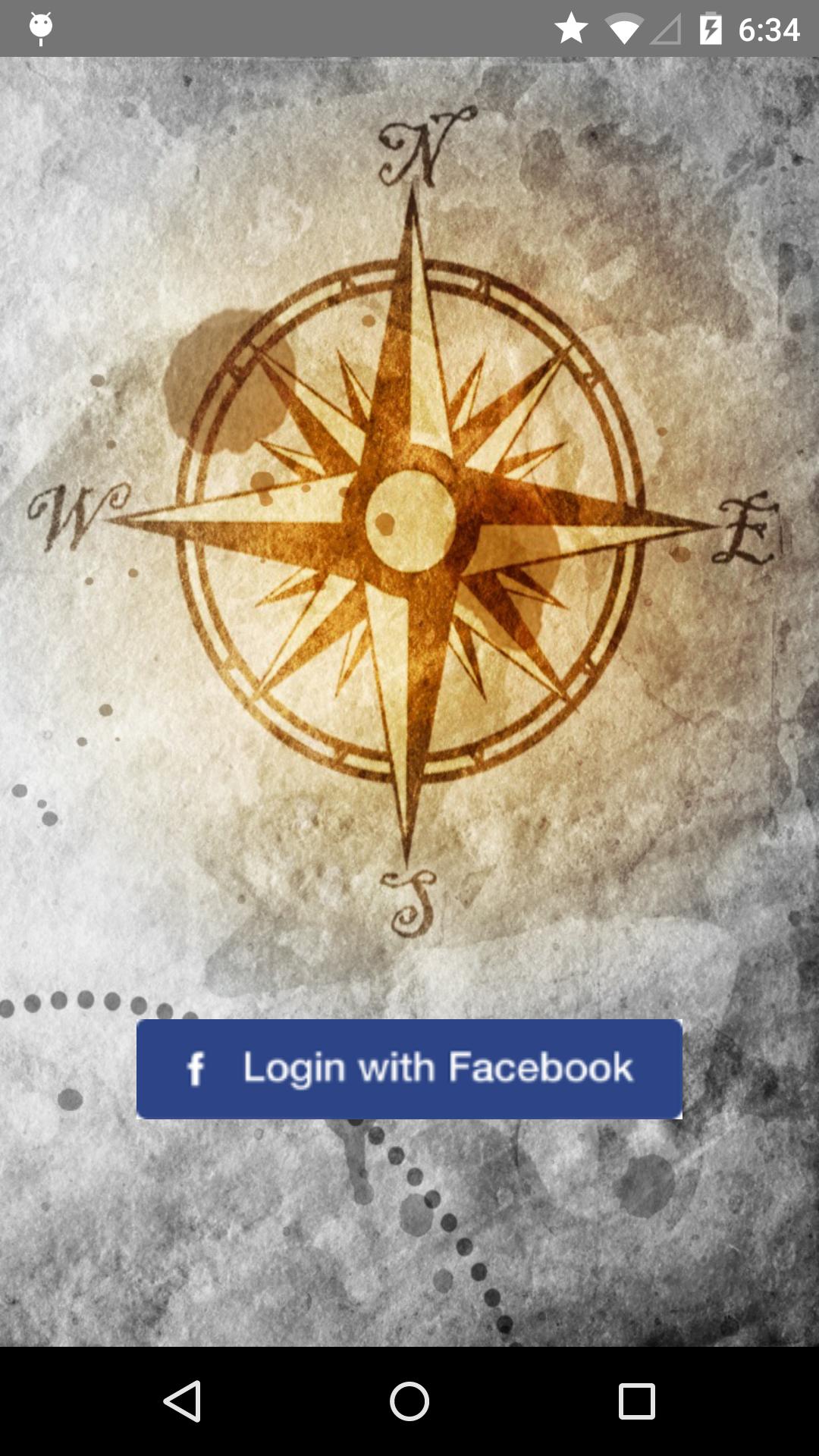Tap Login with Facebook button
This screenshot has width=819, height=1456.
[409, 1068]
